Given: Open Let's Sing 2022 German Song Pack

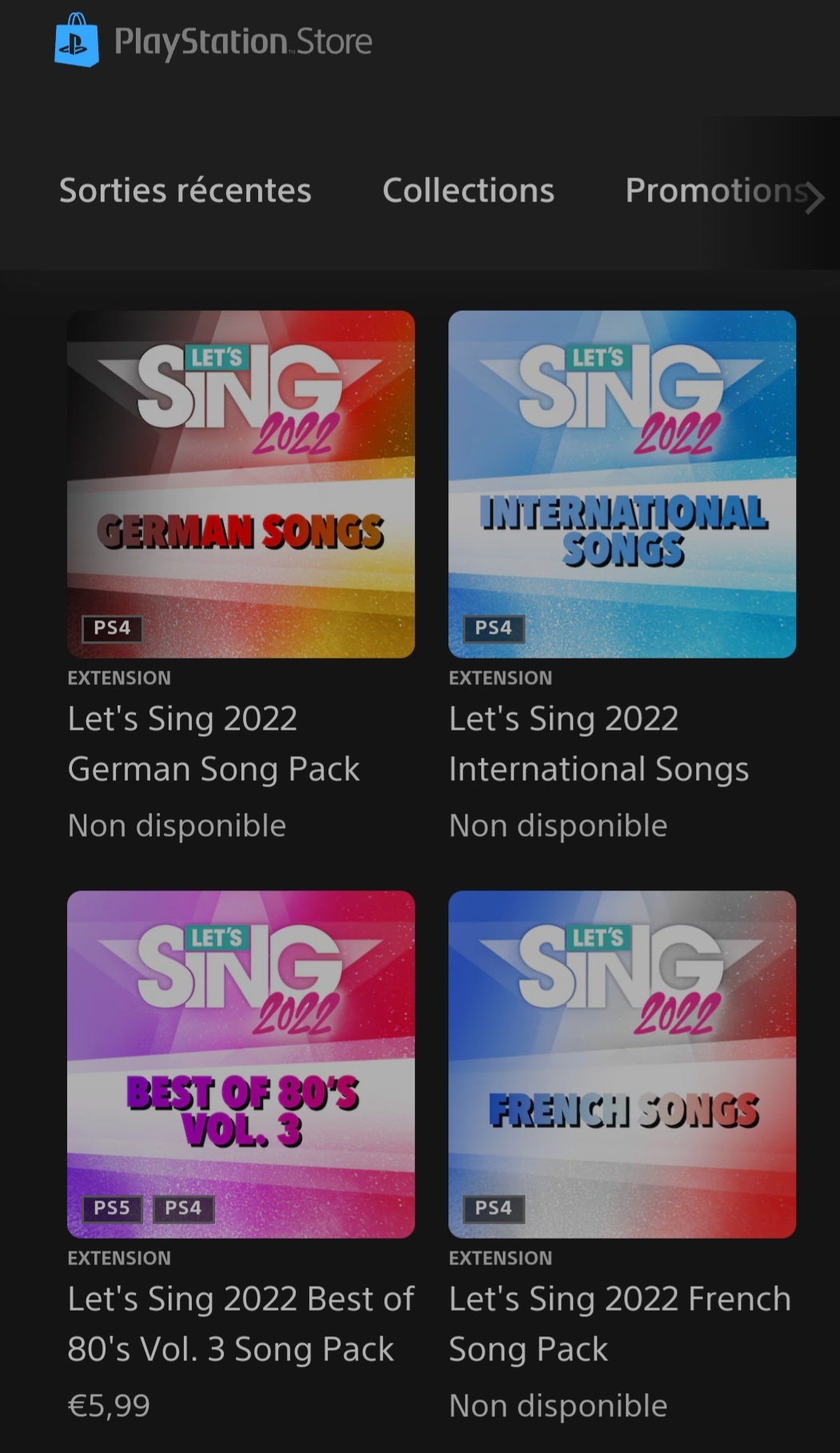Looking at the screenshot, I should [241, 484].
